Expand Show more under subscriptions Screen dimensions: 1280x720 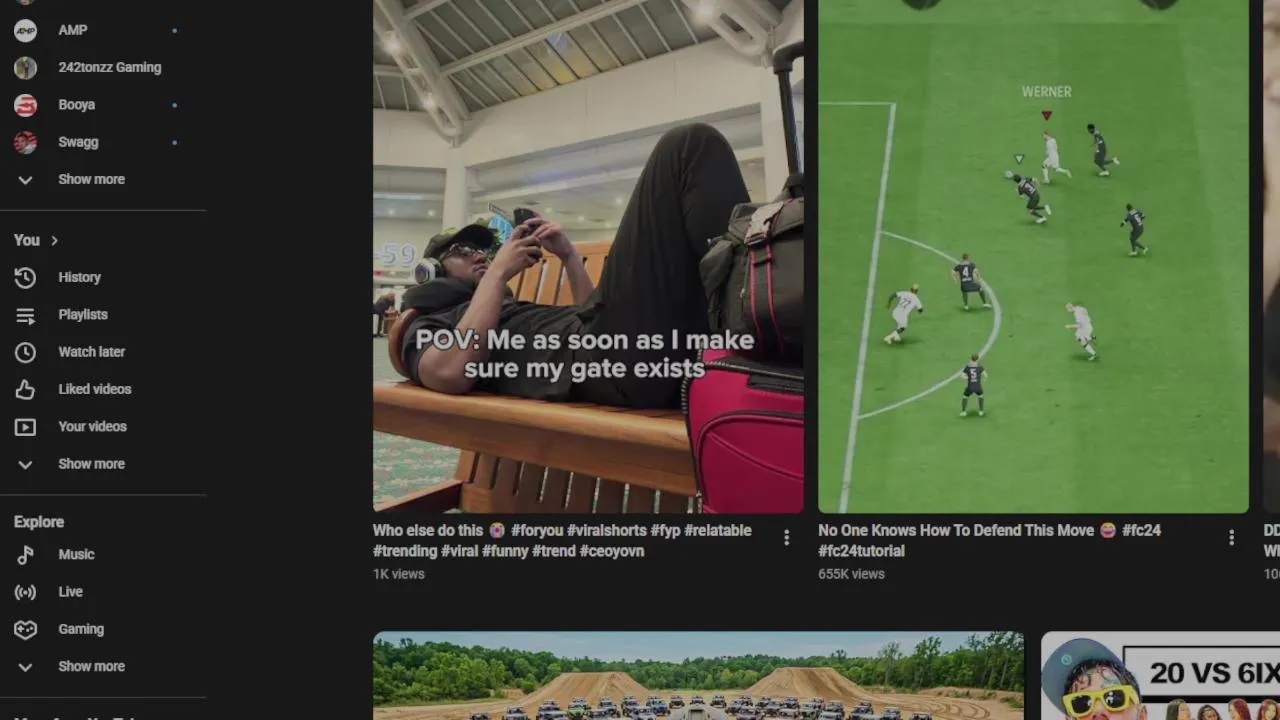[90, 179]
